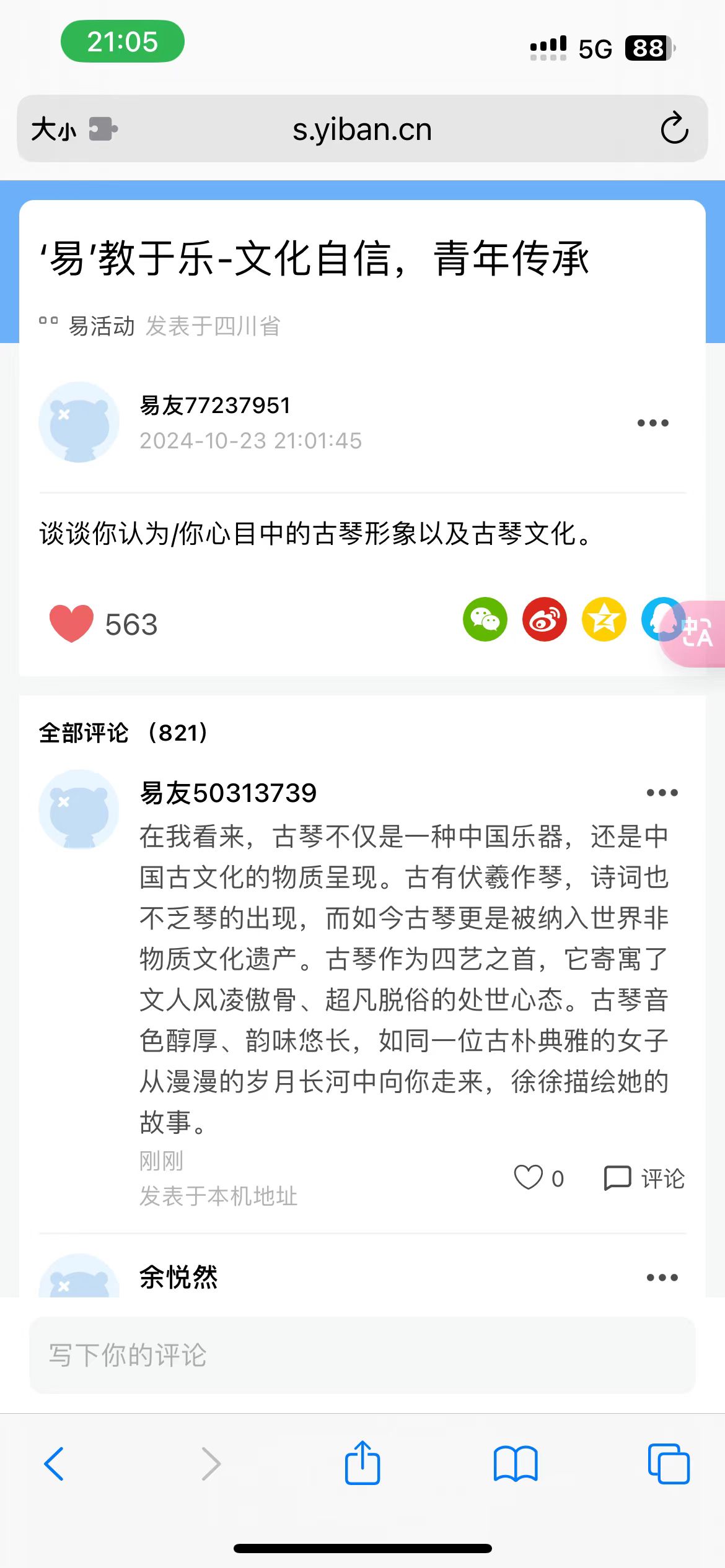Reload the page in Safari
Viewport: 725px width, 1568px height.
coord(674,129)
